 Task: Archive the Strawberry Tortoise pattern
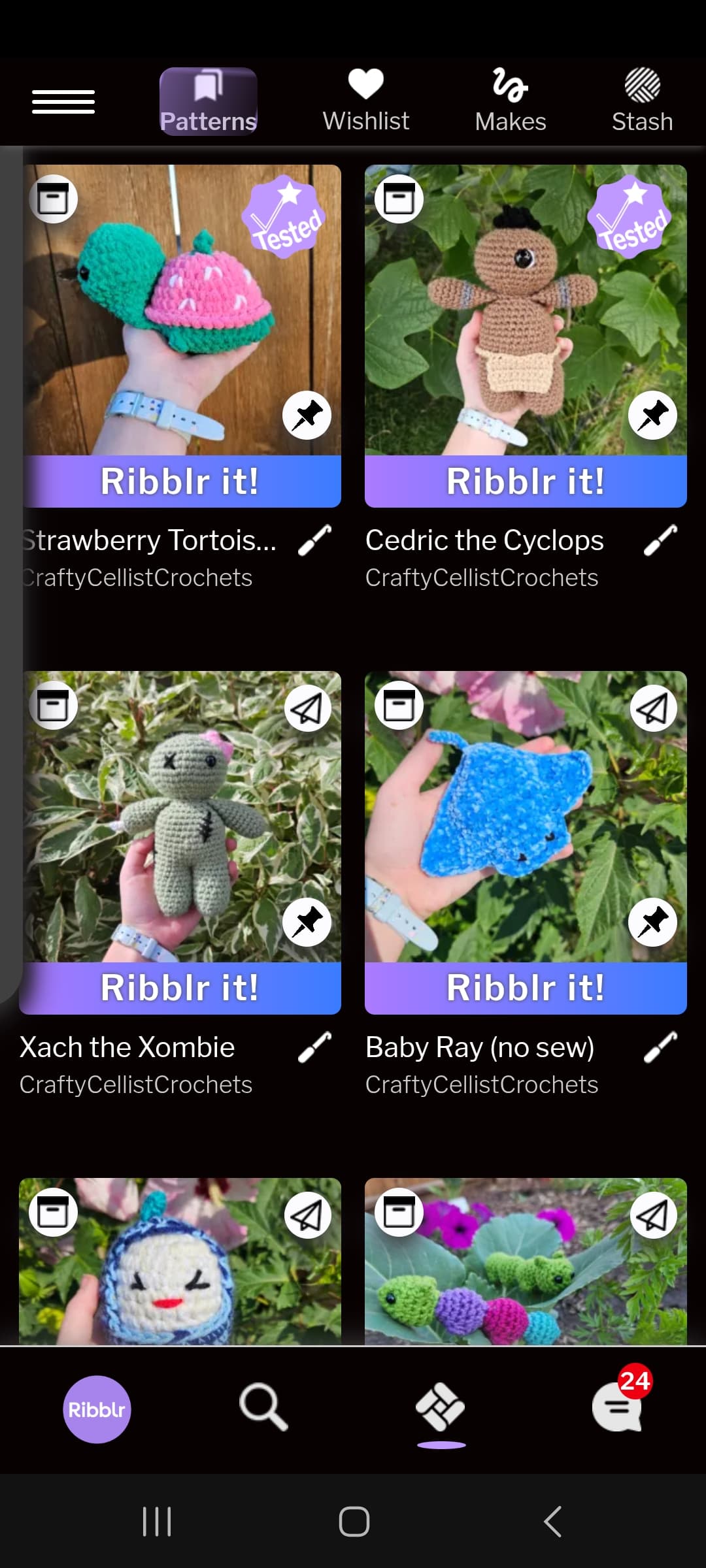(x=54, y=199)
